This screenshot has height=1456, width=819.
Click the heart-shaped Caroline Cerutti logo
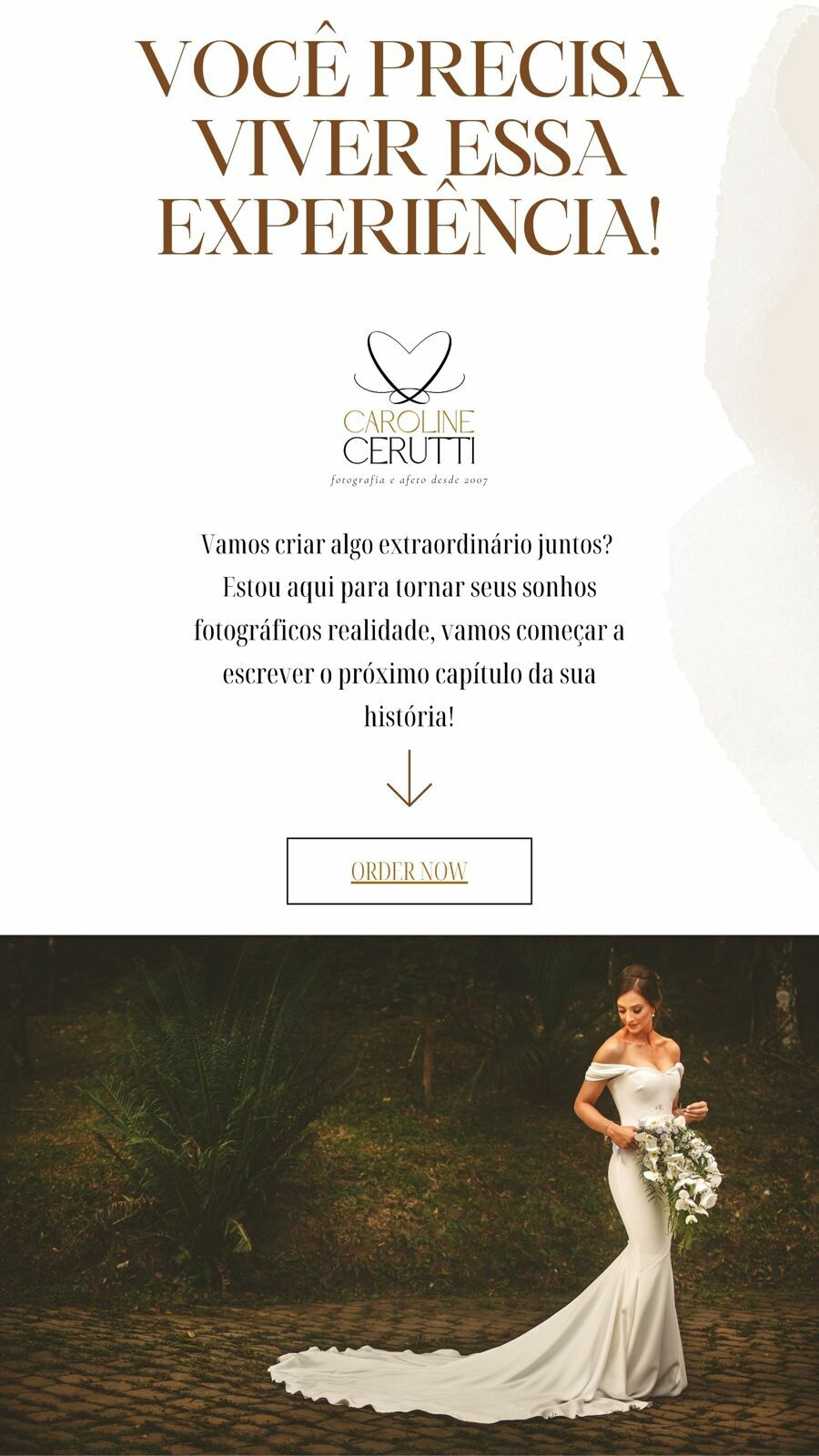coord(409,364)
